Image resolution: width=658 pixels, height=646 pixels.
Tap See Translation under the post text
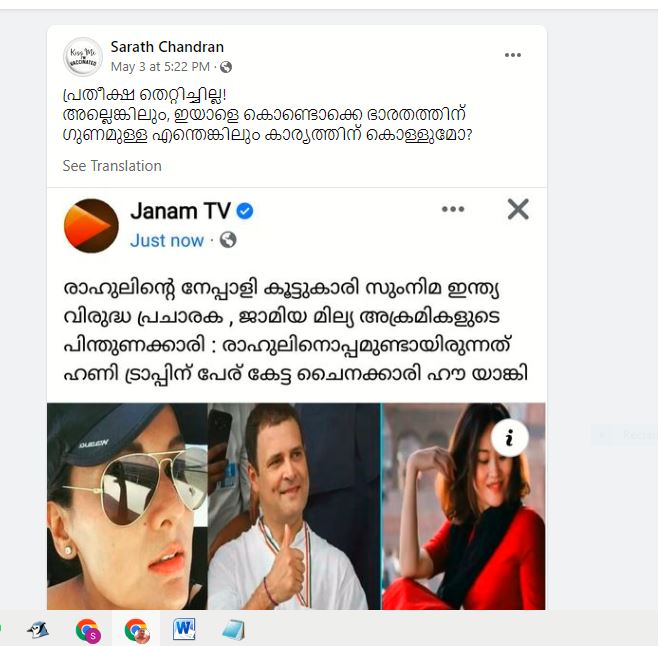coord(112,166)
